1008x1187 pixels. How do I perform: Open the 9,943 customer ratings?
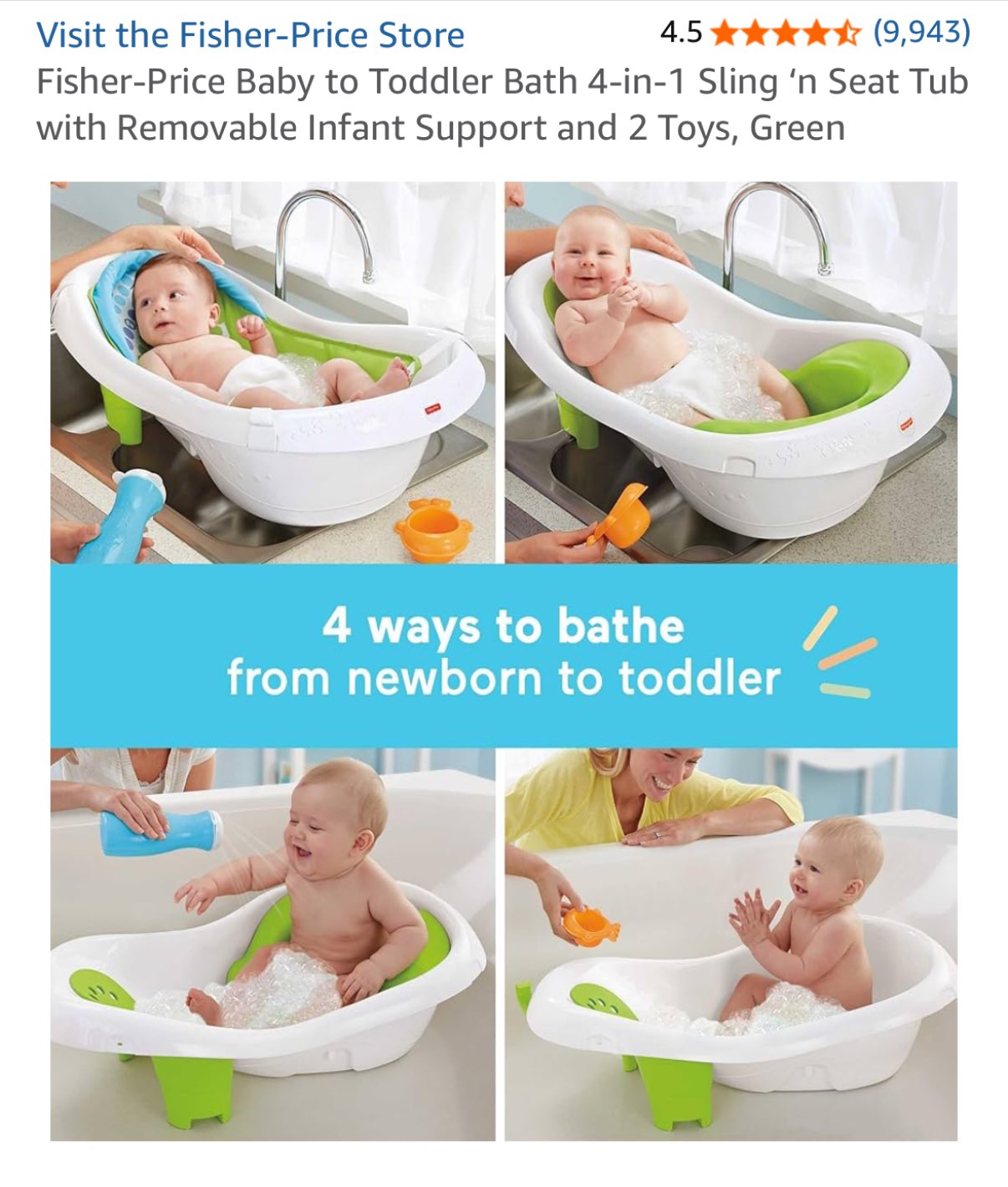(921, 33)
